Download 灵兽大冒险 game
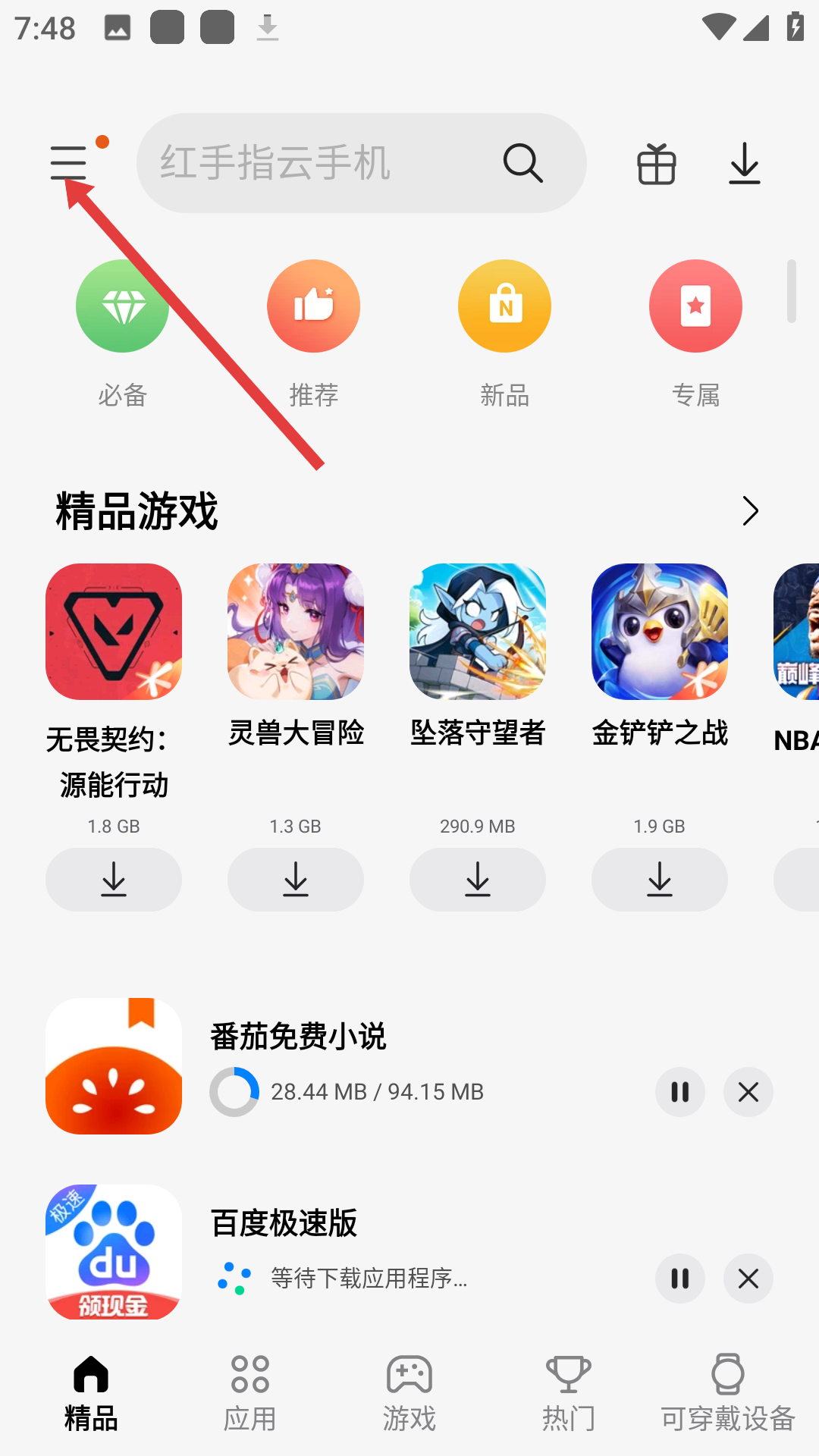 pyautogui.click(x=296, y=880)
